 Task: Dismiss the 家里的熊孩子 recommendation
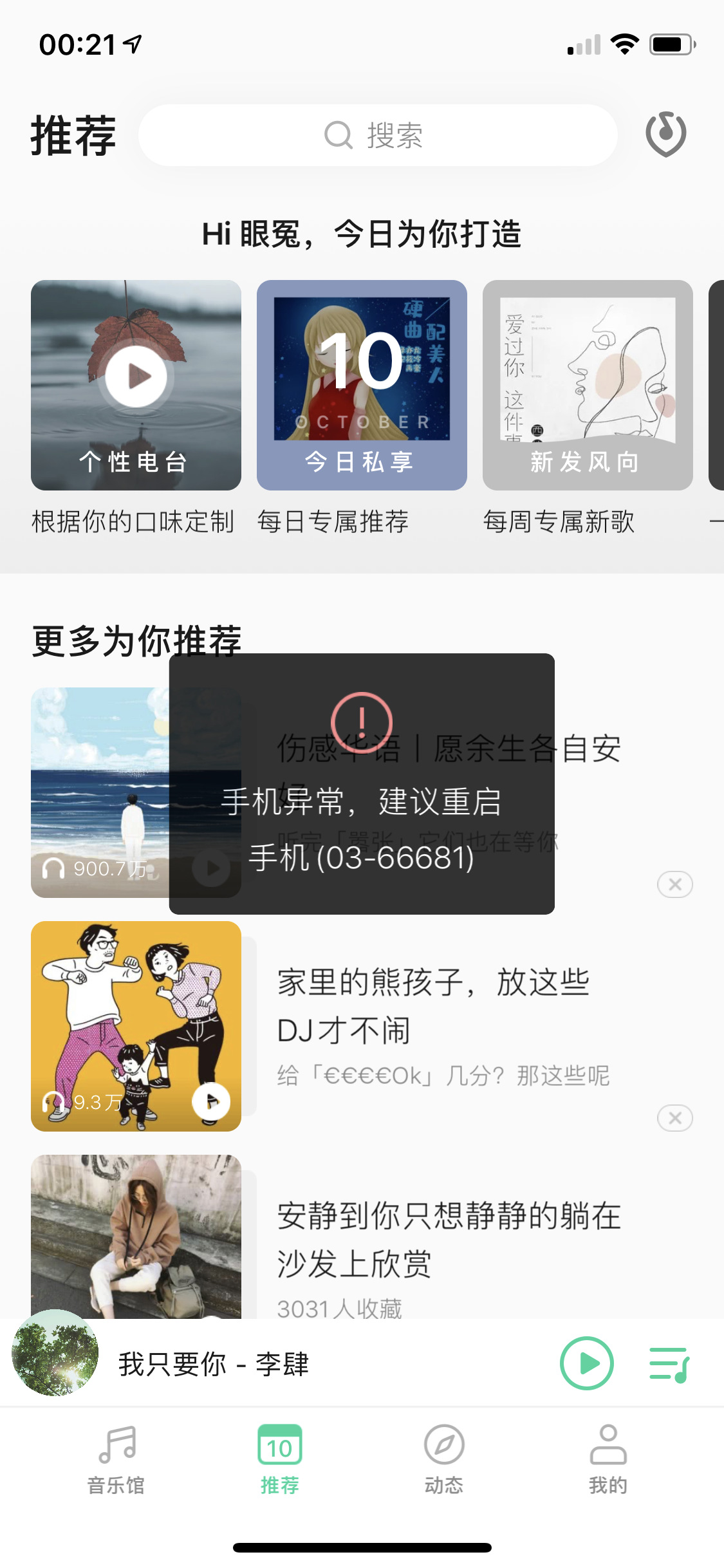[x=674, y=1118]
